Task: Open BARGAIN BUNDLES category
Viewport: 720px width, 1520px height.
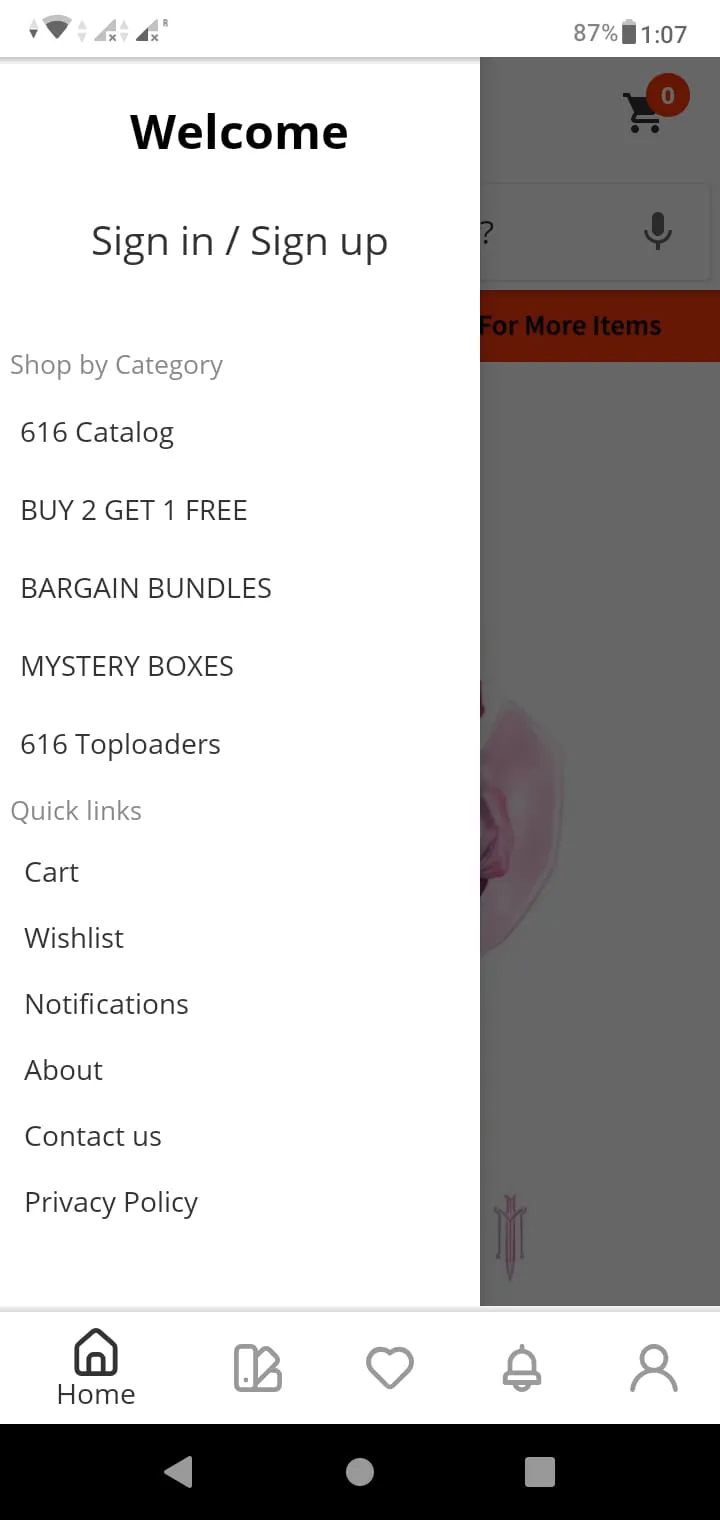Action: [x=146, y=589]
